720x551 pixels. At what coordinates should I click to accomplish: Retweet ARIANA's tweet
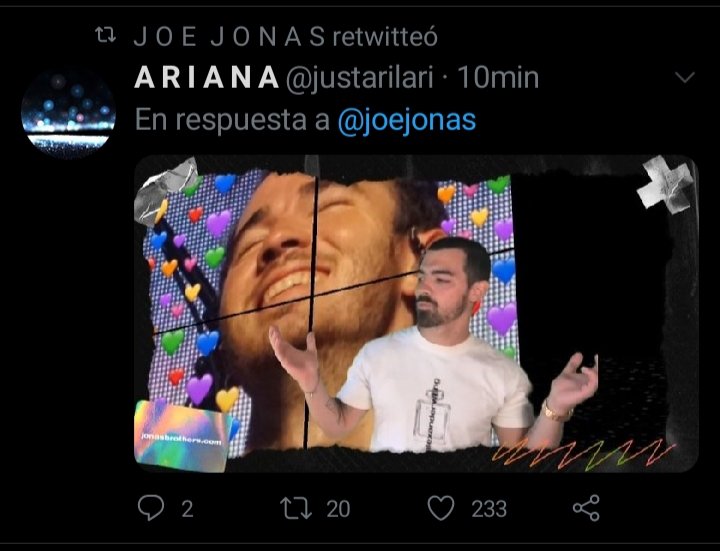296,508
